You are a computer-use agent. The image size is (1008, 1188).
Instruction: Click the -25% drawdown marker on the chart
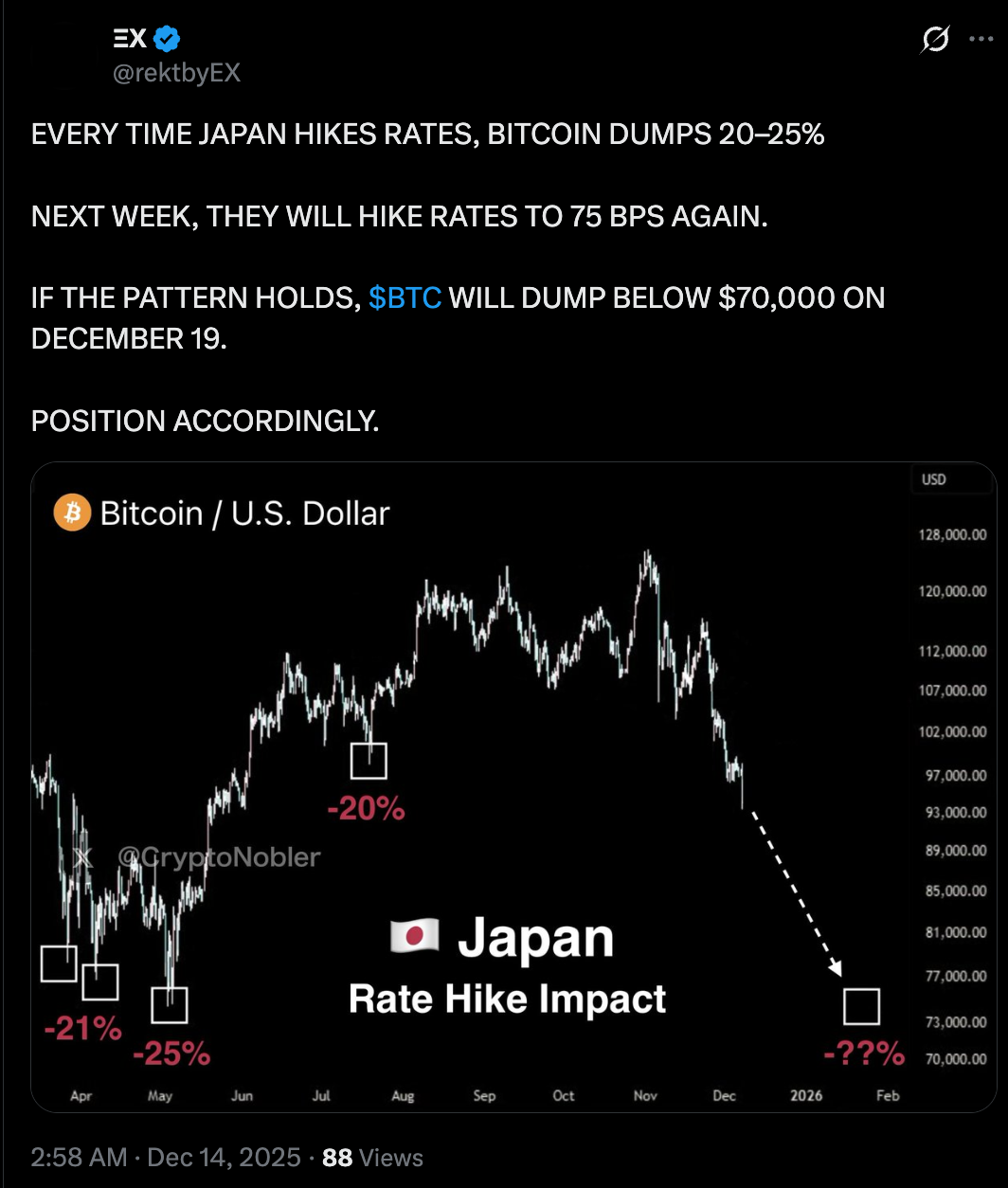173,1053
